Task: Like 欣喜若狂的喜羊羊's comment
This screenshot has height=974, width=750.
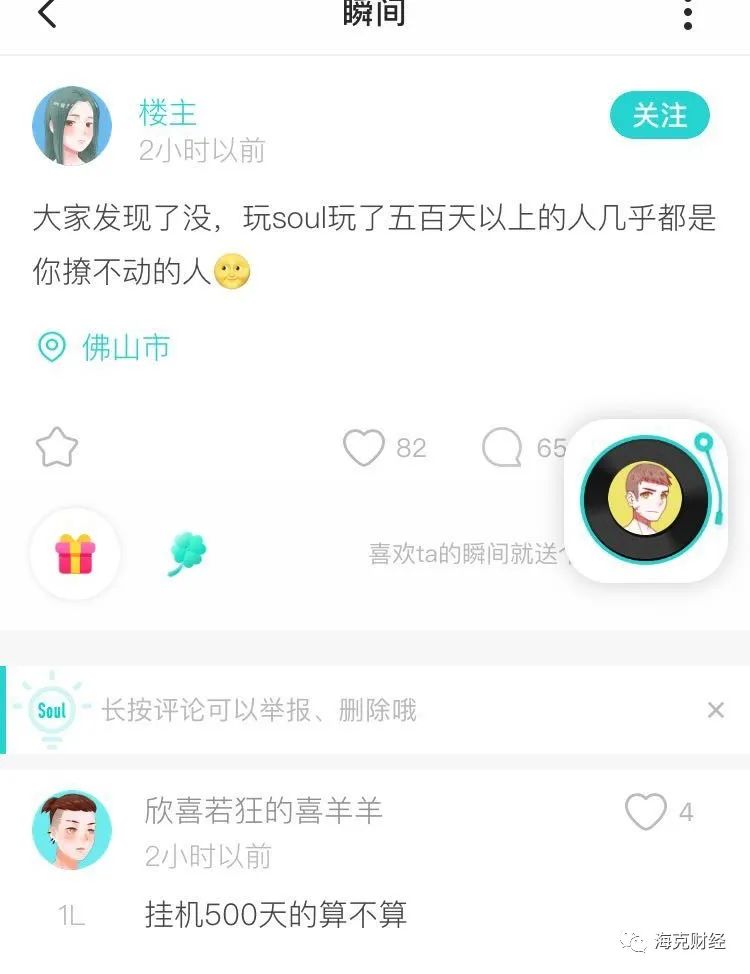Action: point(645,812)
